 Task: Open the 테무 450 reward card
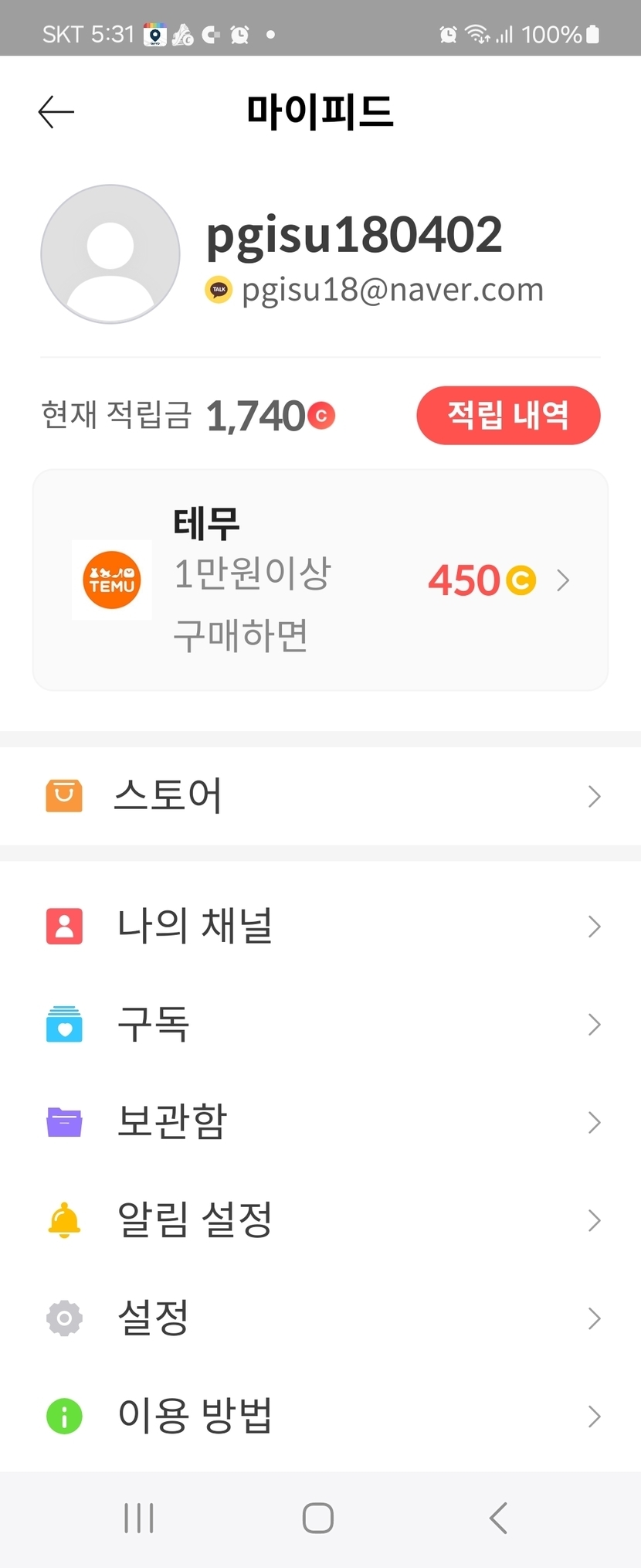point(320,580)
